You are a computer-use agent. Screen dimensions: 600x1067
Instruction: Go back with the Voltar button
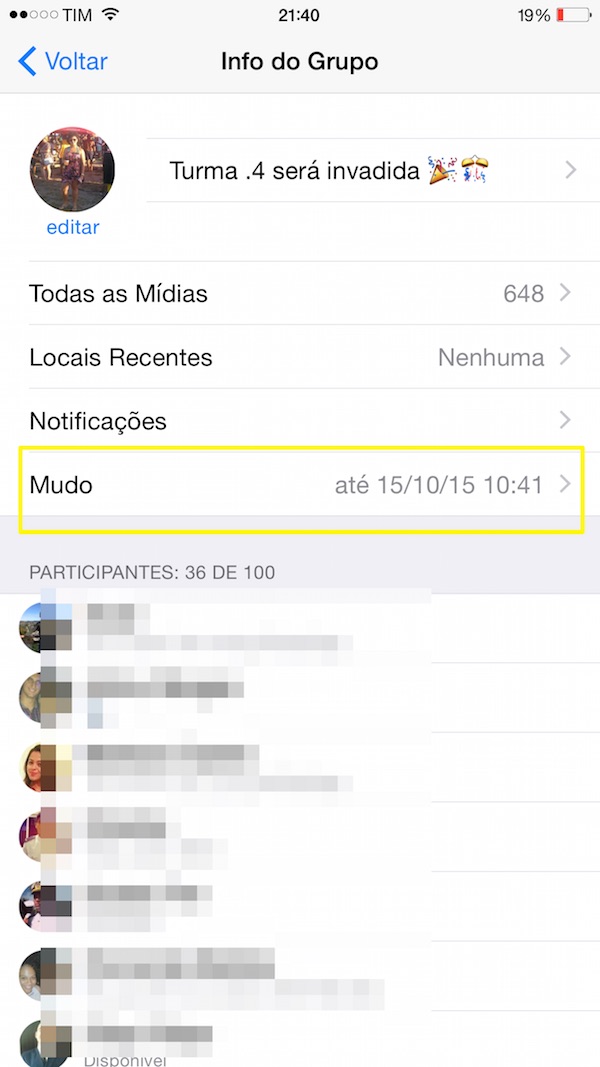(63, 61)
